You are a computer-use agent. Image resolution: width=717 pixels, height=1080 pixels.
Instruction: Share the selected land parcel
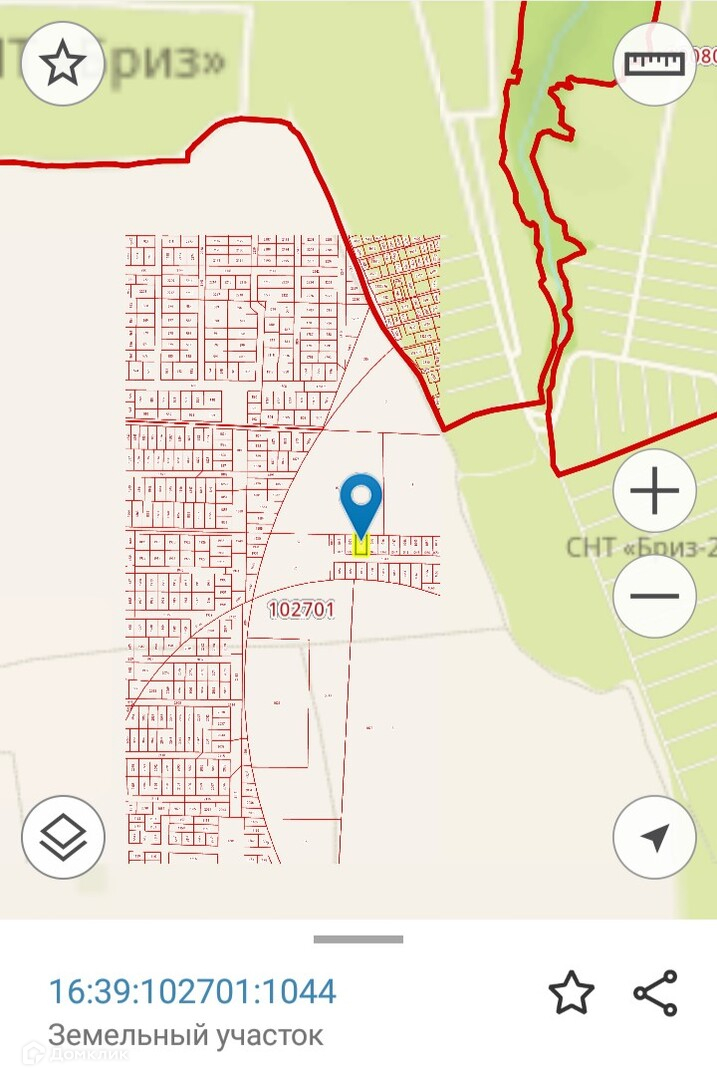[x=655, y=993]
